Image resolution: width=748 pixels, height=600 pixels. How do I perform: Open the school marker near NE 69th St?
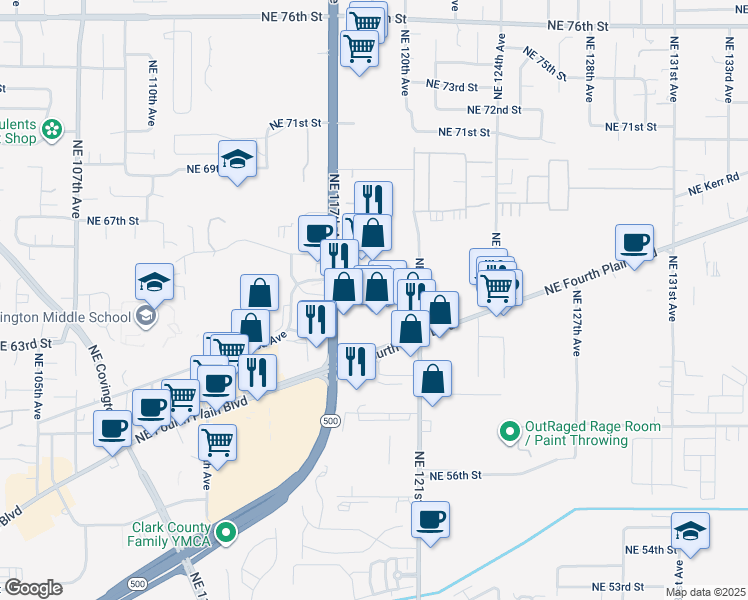click(238, 163)
